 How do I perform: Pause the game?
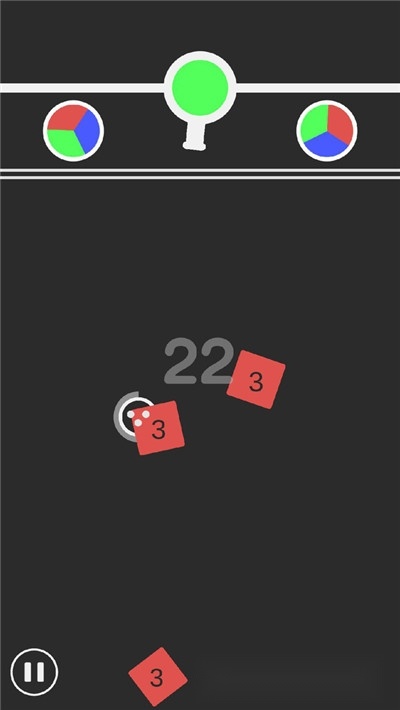coord(34,672)
